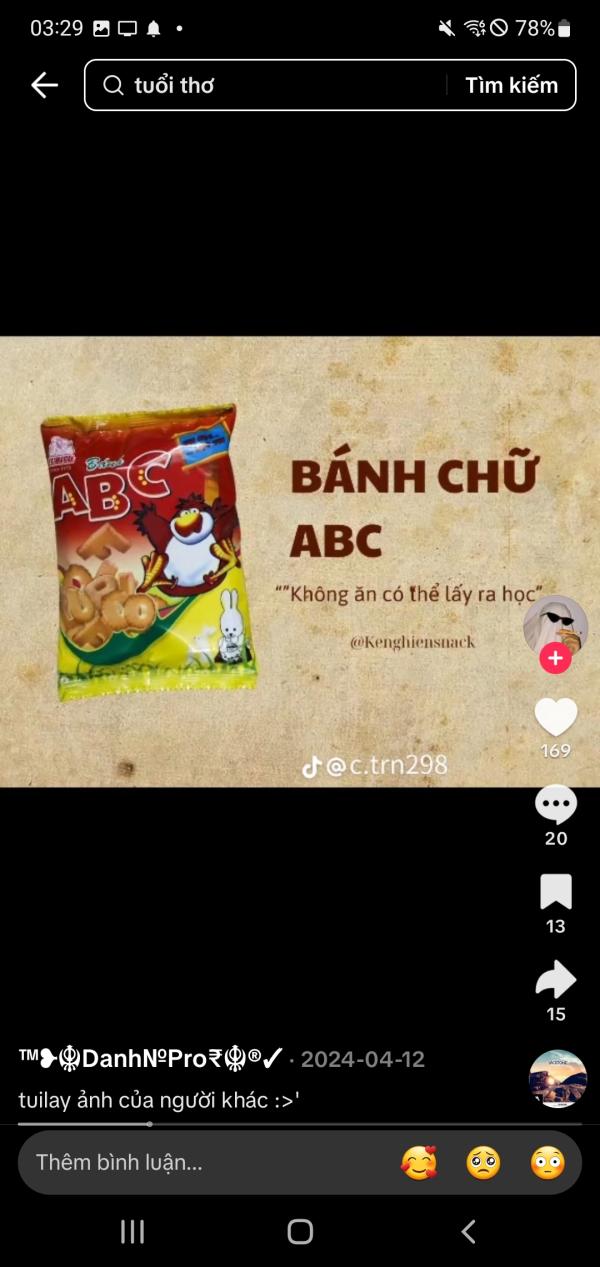
Task: Open the creator's profile avatar
Action: (555, 626)
